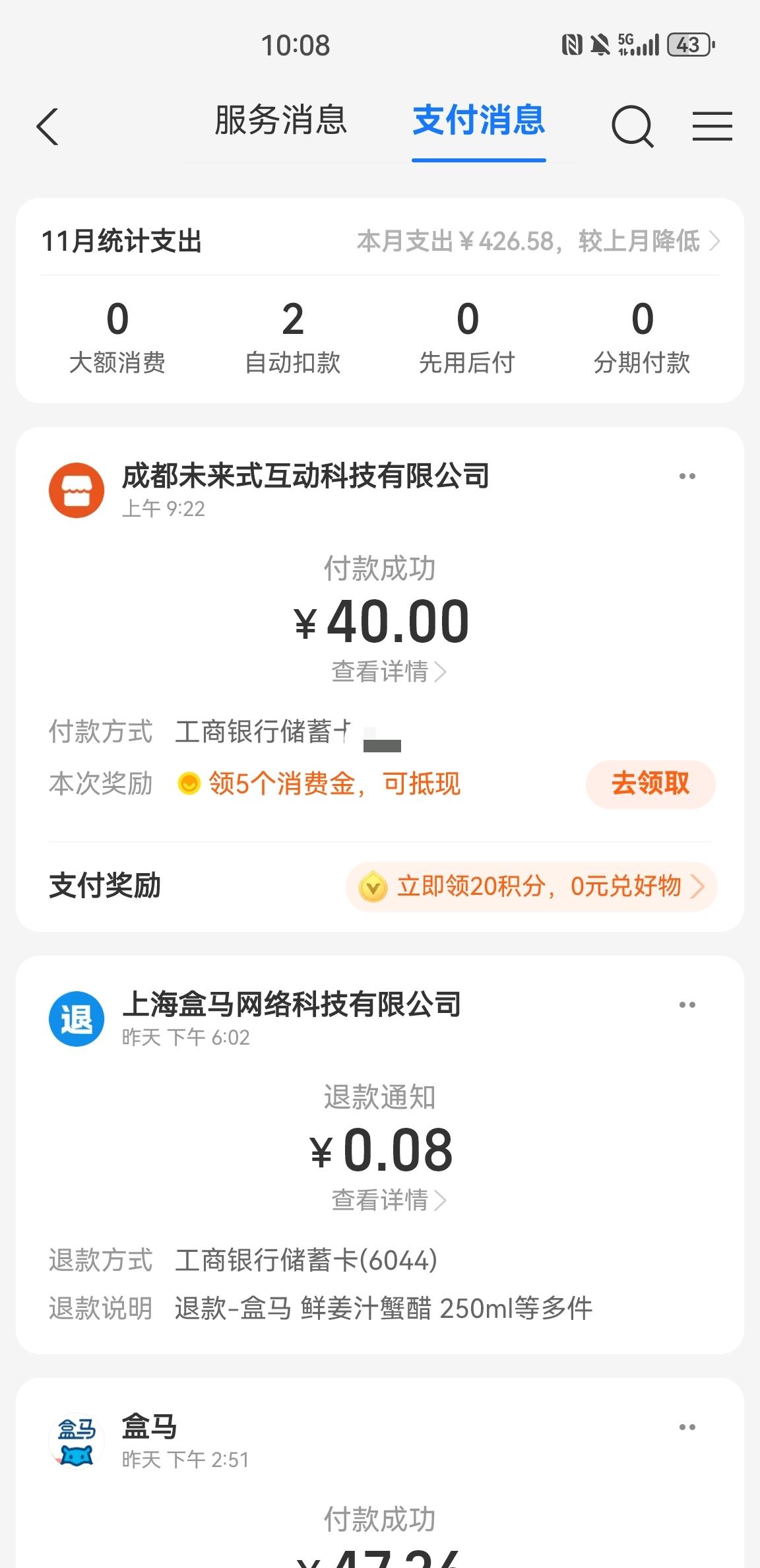Screen dimensions: 760x1568
Task: Select the 支付消息 tab
Action: 479,122
